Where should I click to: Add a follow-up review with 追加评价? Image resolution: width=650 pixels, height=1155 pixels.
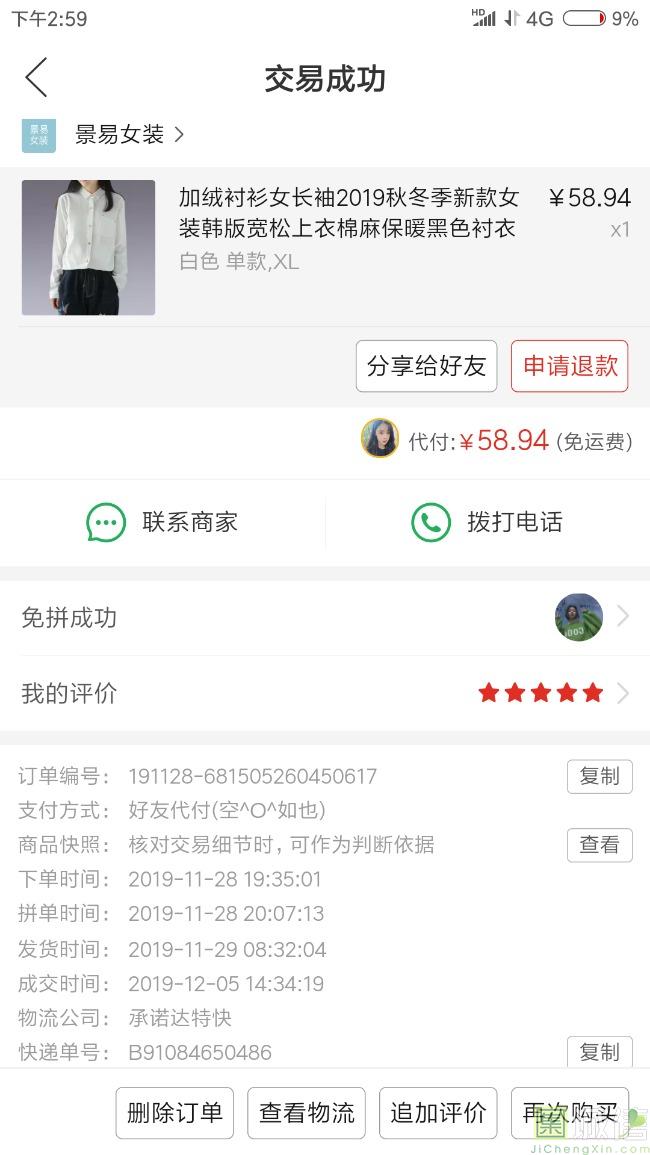pyautogui.click(x=438, y=1113)
